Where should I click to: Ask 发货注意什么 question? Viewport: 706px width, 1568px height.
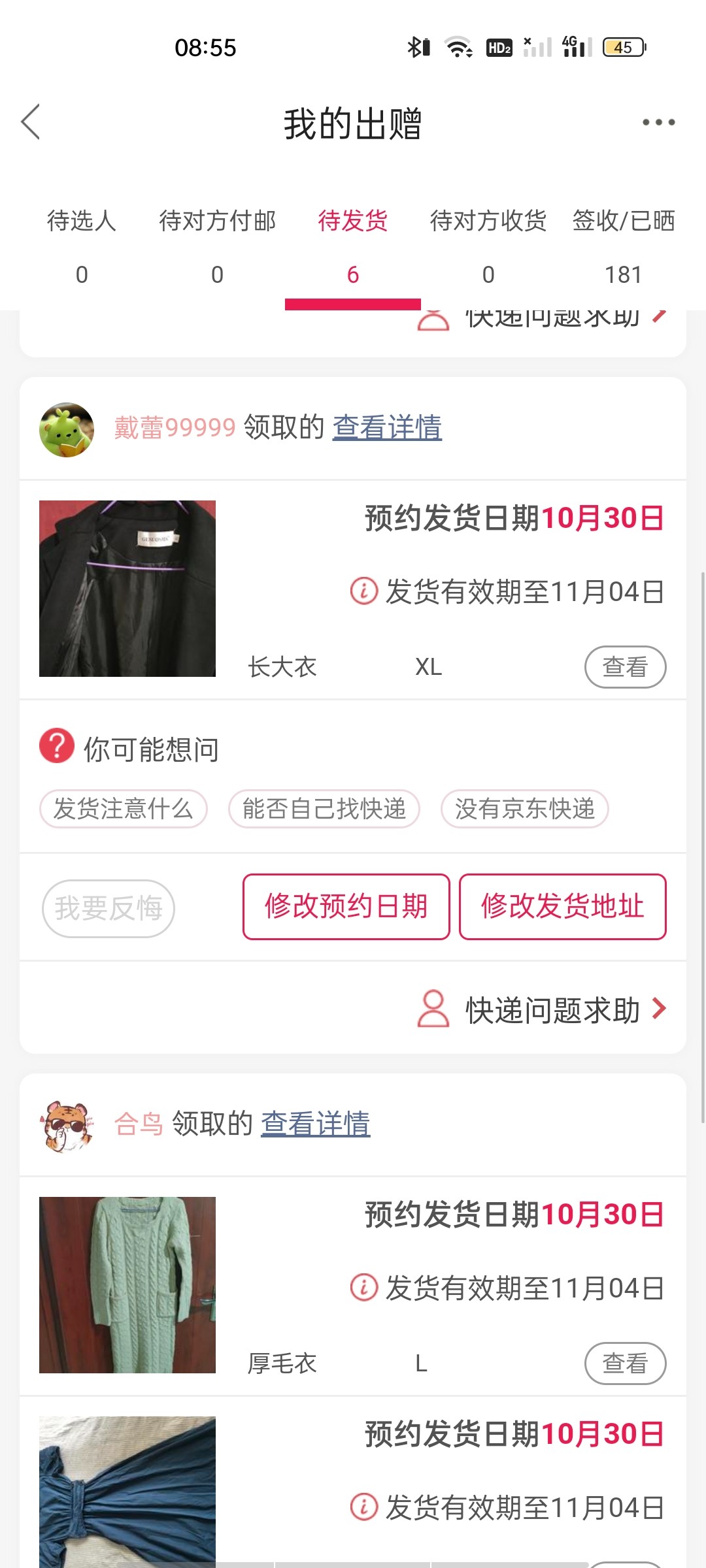[x=124, y=809]
